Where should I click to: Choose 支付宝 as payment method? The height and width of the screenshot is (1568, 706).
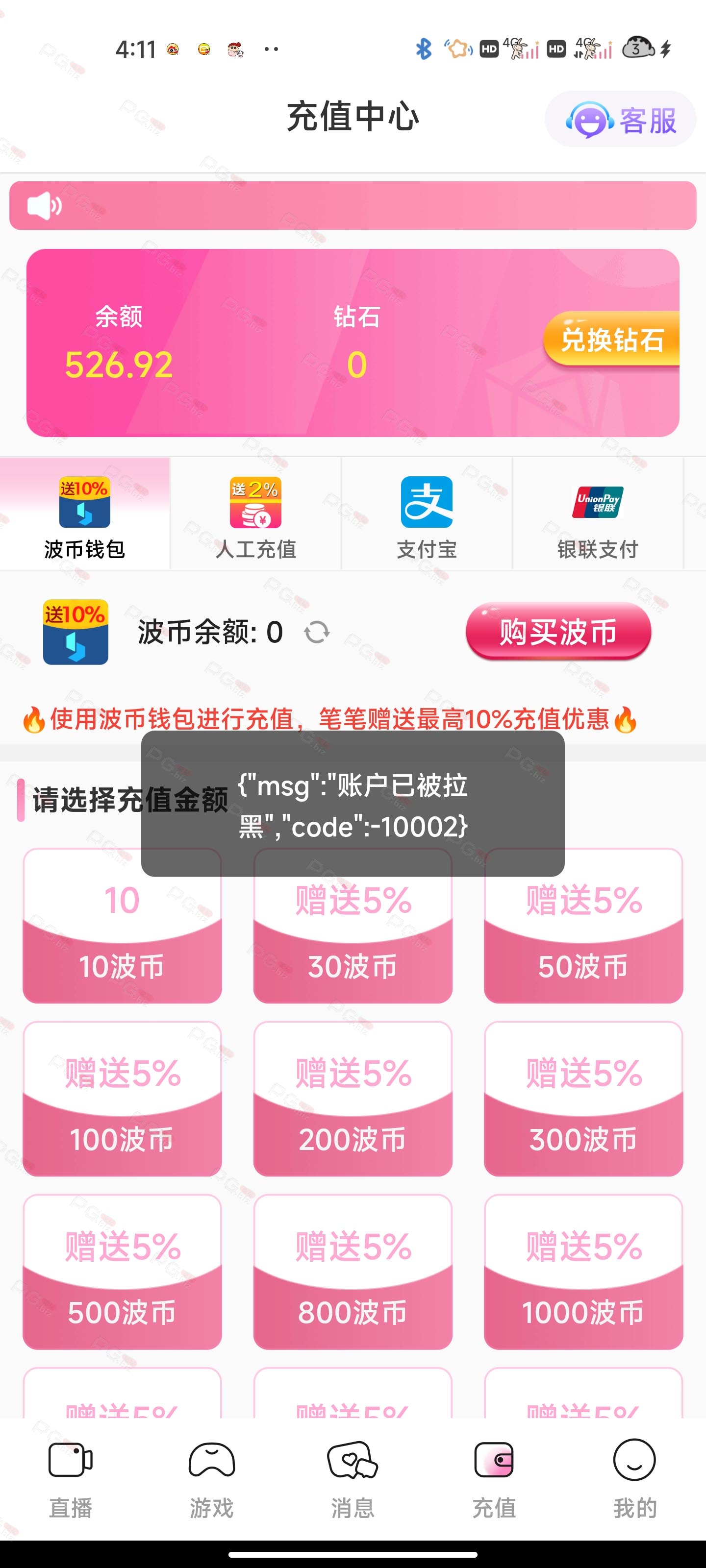coord(427,515)
